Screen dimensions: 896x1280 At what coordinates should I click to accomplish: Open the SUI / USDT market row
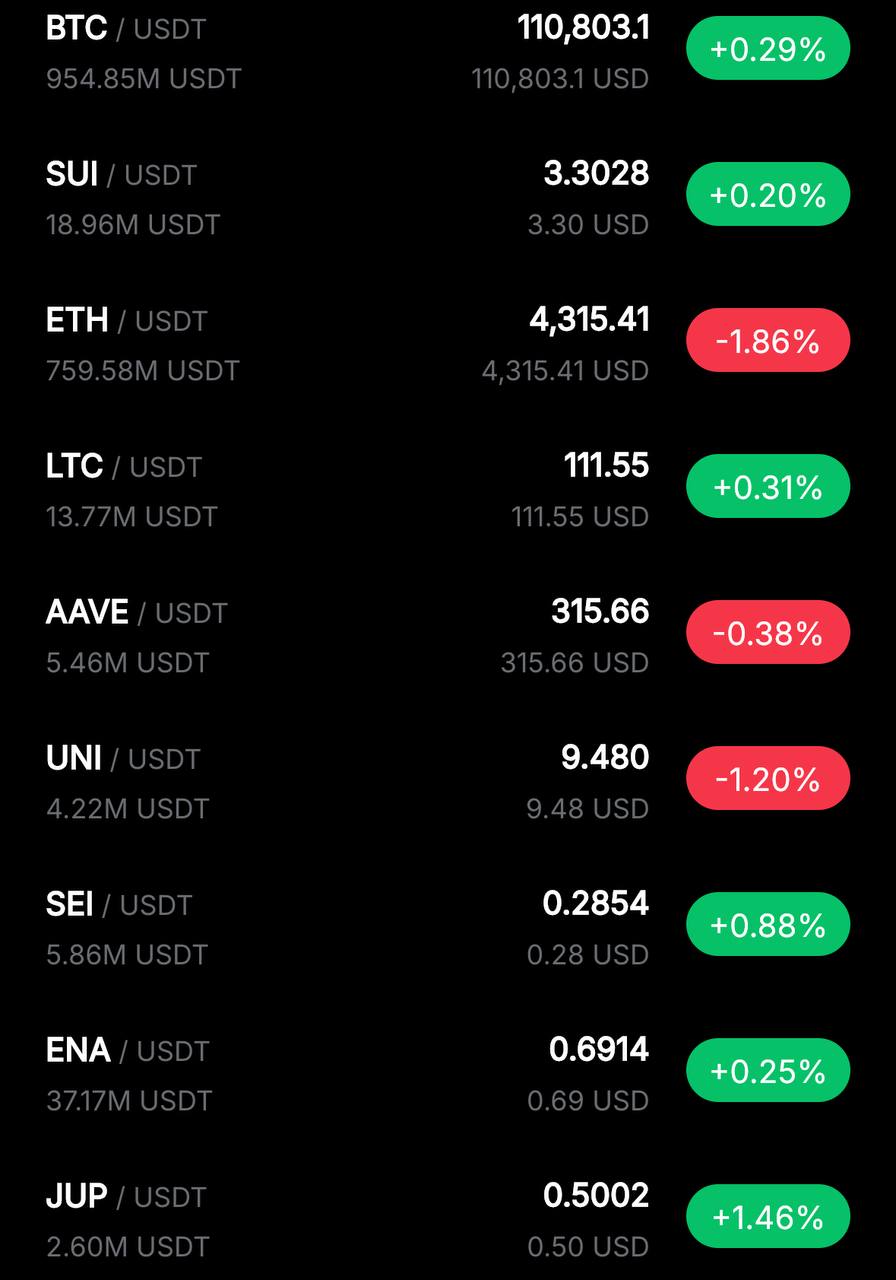(x=448, y=196)
